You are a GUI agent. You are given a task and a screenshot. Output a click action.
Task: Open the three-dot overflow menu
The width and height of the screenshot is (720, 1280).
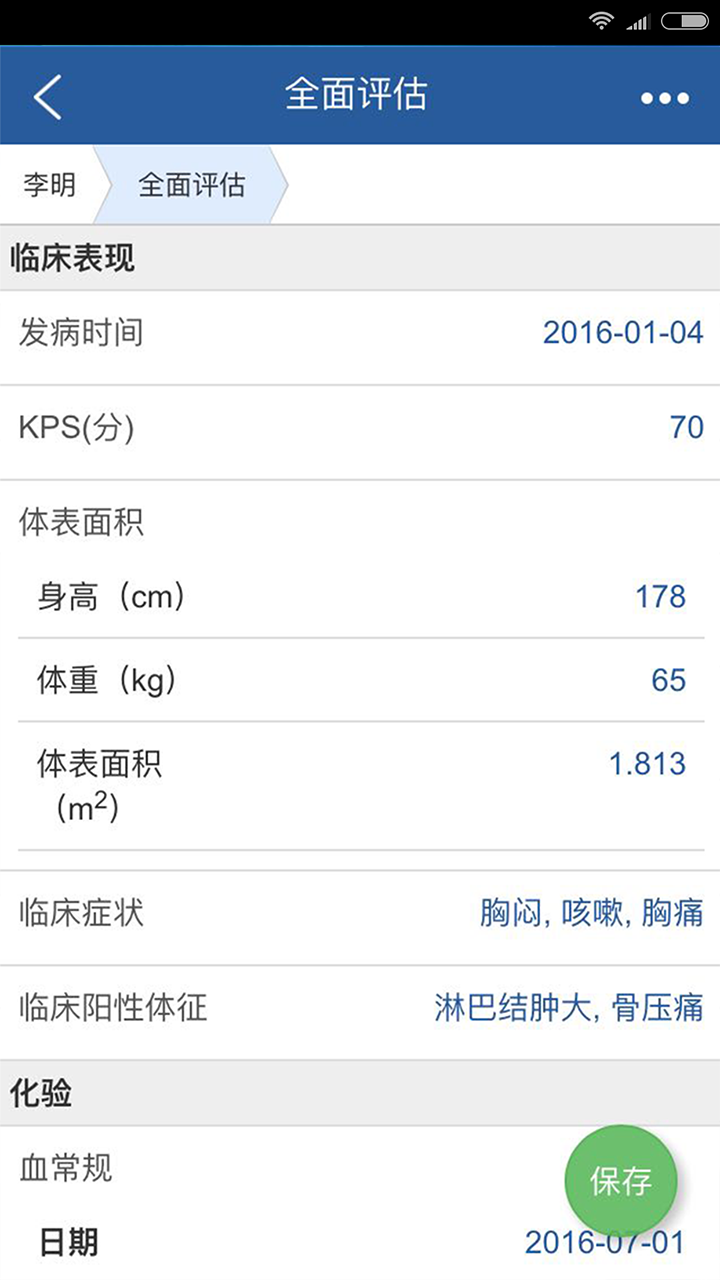(665, 97)
